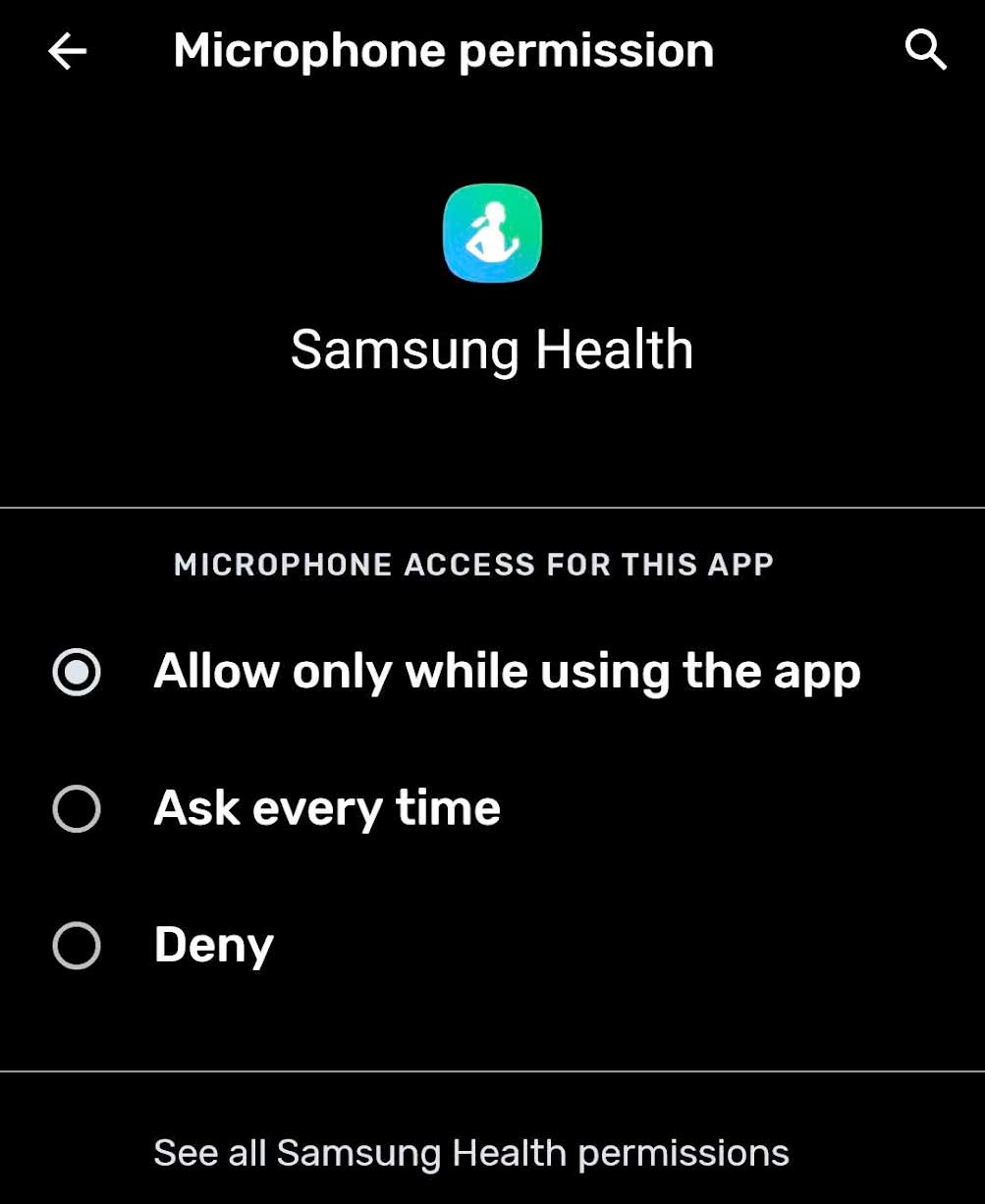Tap the link to view all app permissions
Screen dimensions: 985x1204
pyautogui.click(x=470, y=1153)
